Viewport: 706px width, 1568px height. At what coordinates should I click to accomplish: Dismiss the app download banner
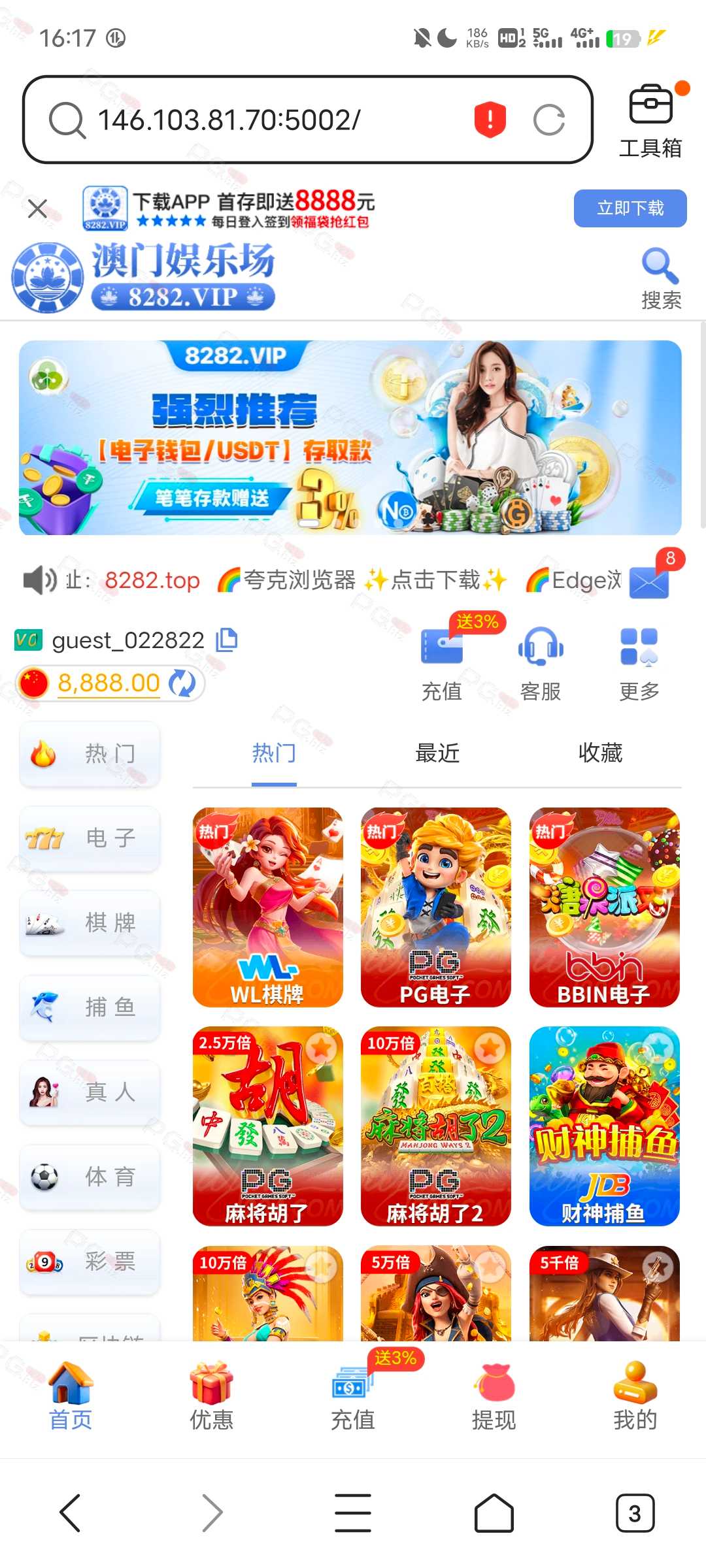click(38, 209)
